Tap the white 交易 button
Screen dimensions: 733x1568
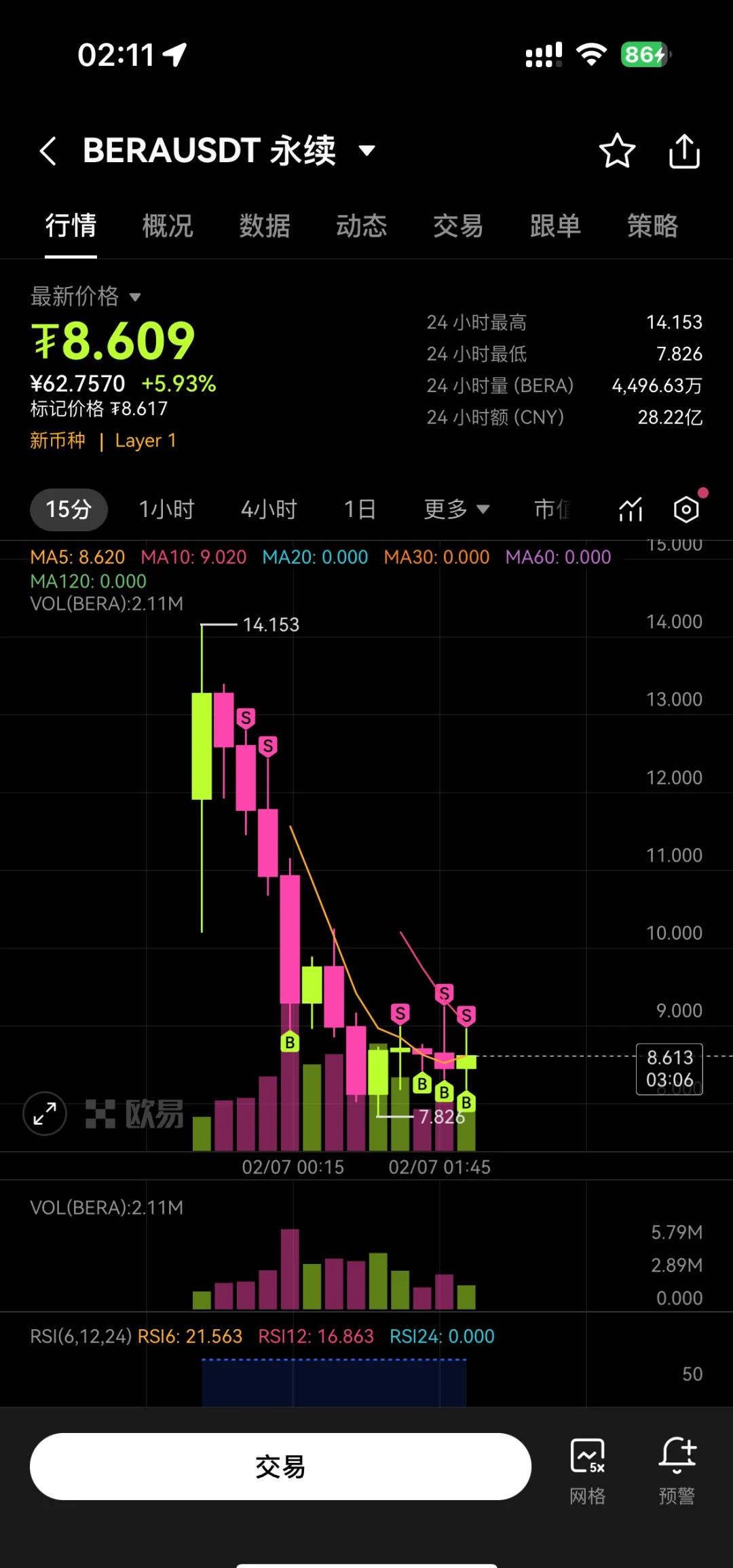(x=280, y=1466)
